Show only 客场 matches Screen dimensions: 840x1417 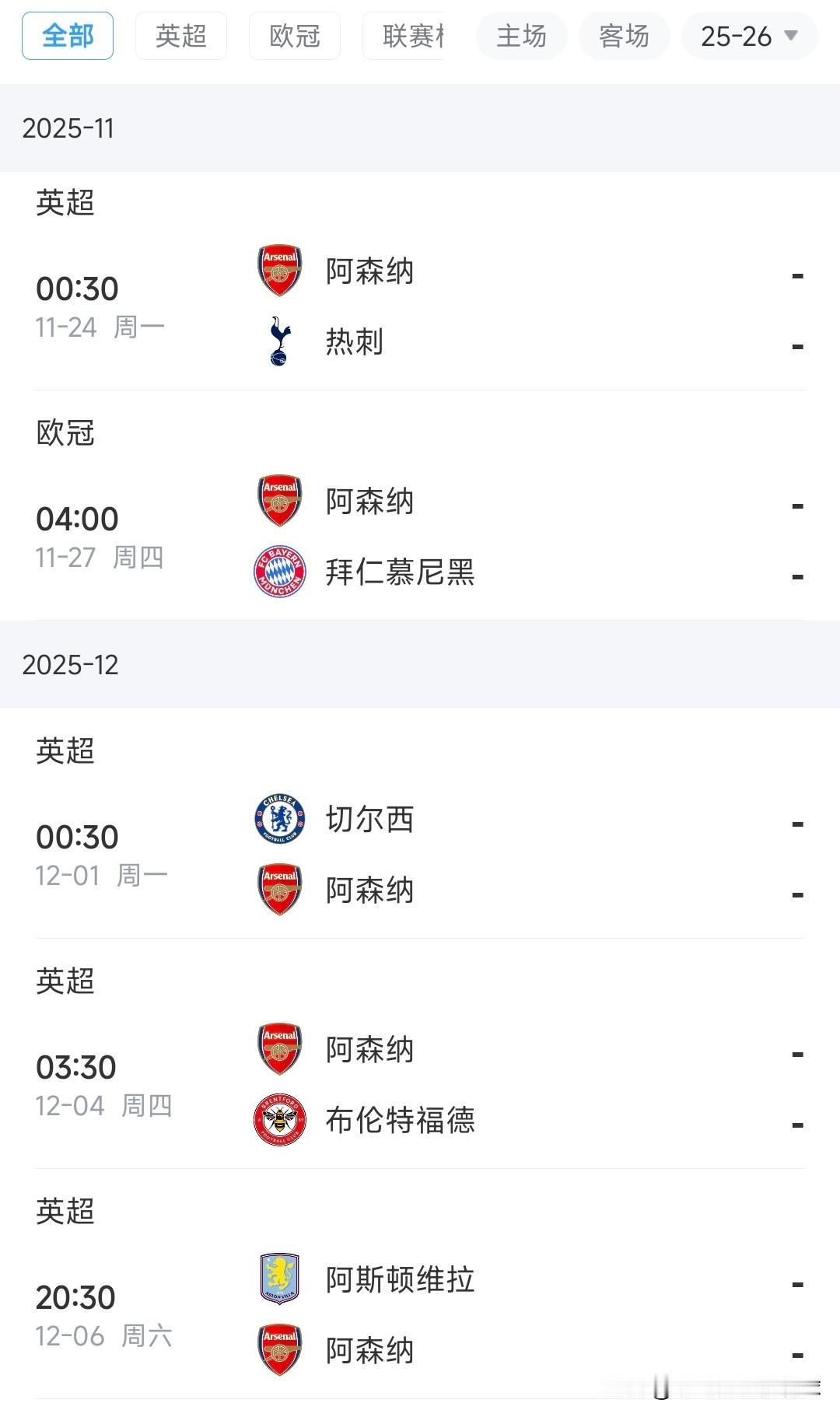point(624,36)
